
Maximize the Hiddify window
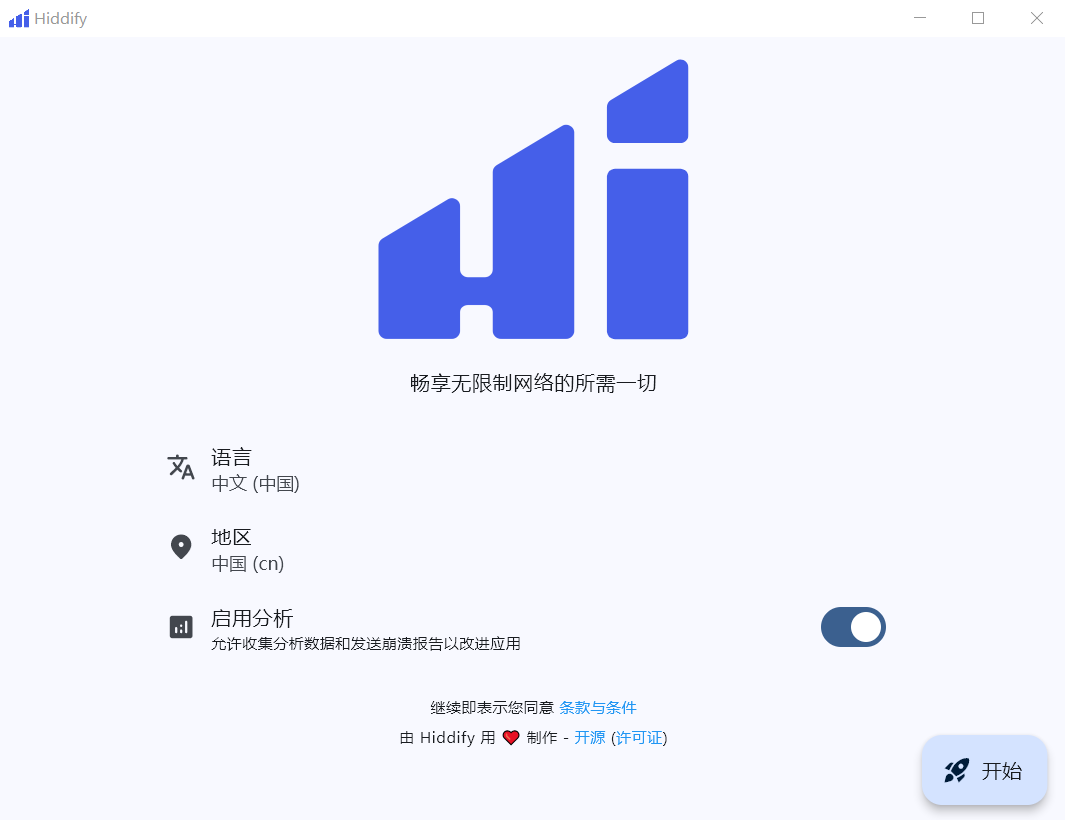pyautogui.click(x=978, y=18)
